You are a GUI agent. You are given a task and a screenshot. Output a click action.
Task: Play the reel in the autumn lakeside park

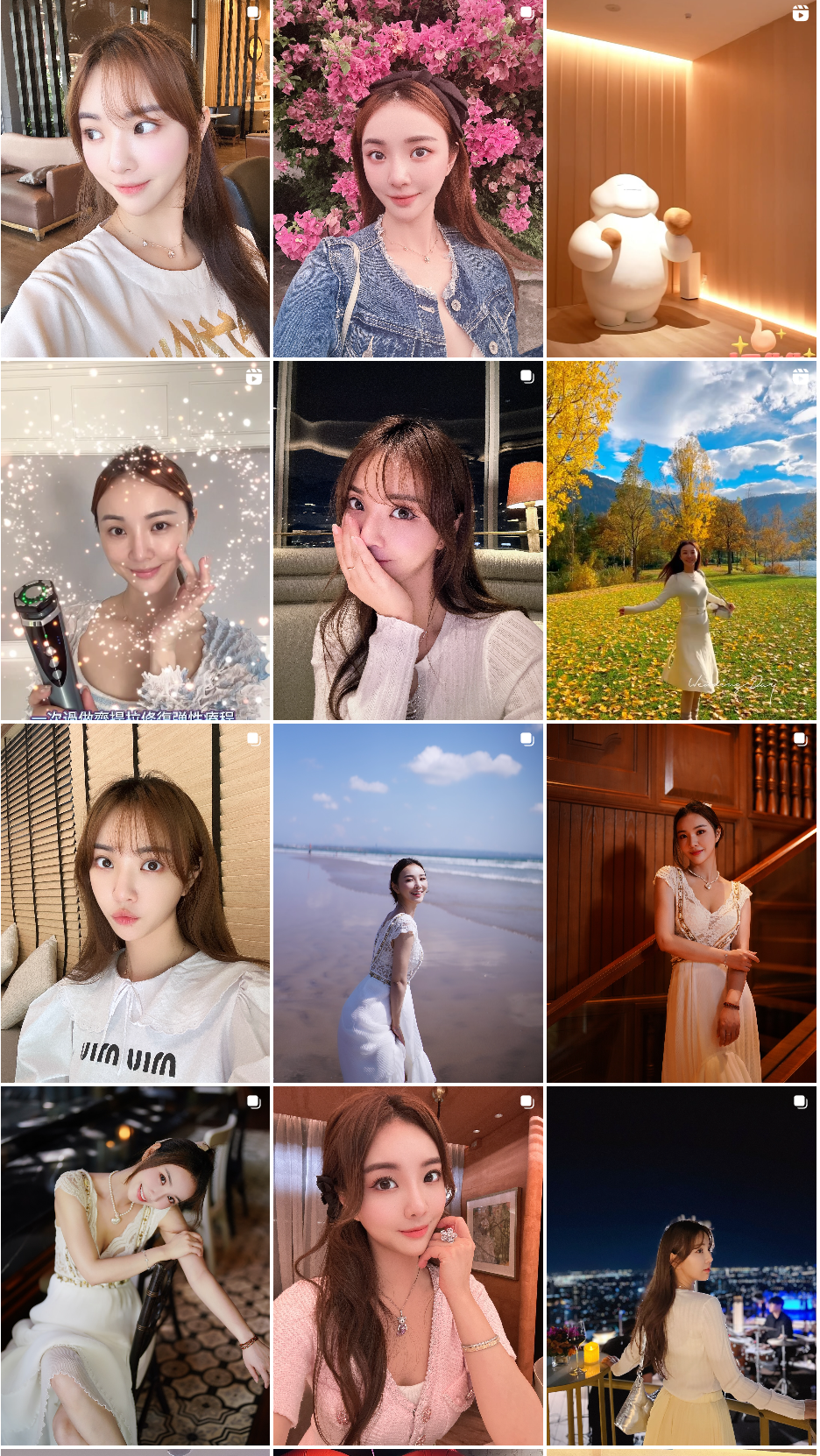click(x=682, y=541)
